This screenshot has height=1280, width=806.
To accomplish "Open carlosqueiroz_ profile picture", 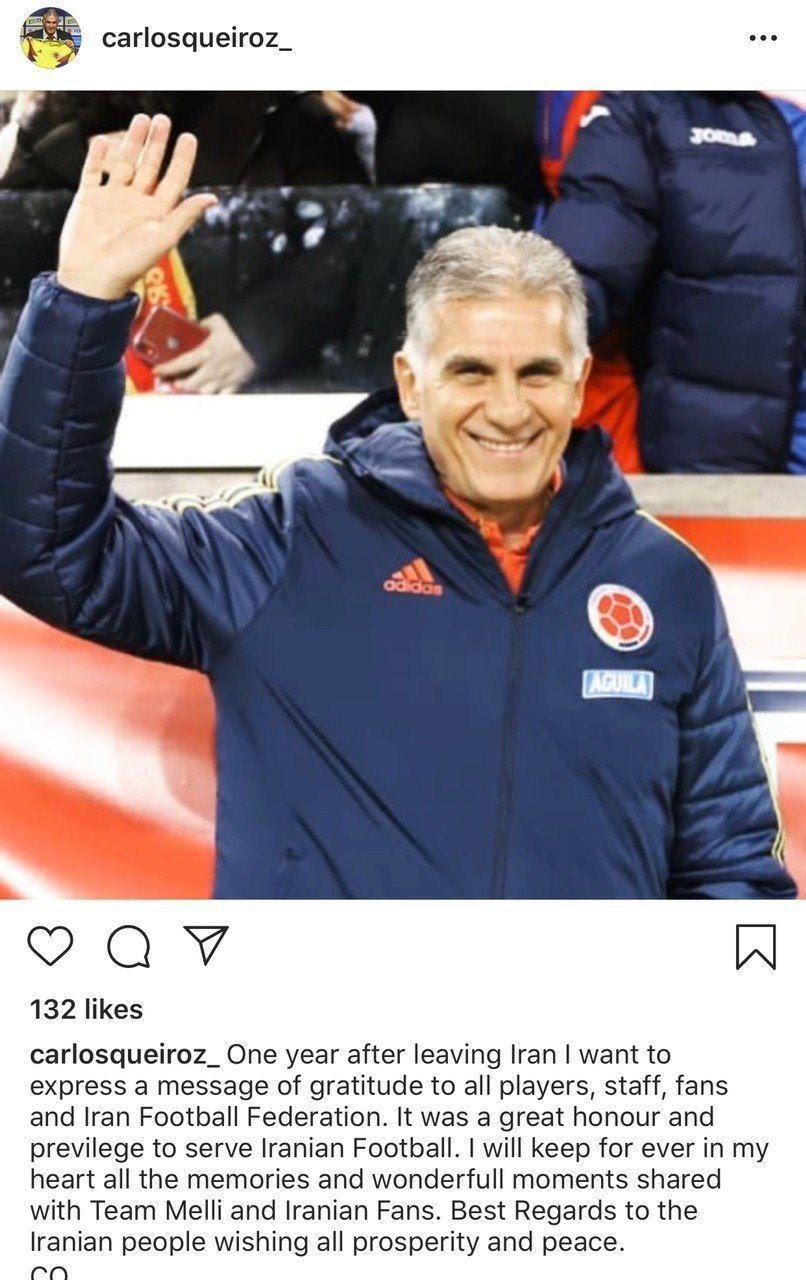I will point(49,38).
